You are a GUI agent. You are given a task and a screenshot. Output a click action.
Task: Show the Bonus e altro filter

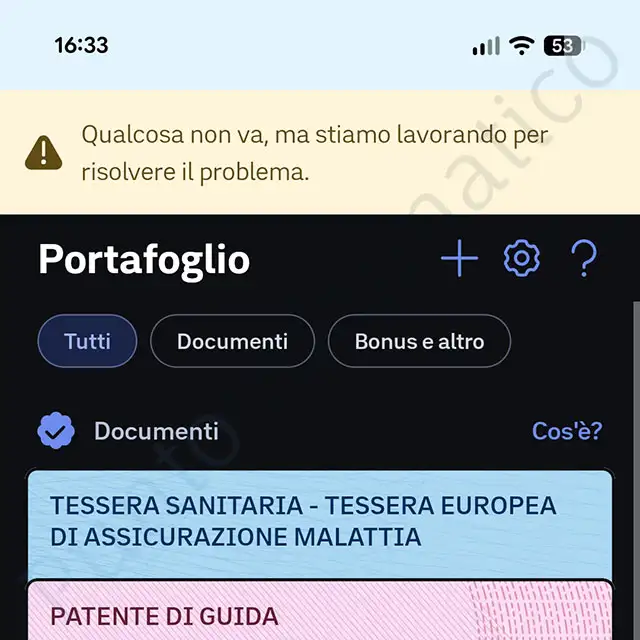419,341
